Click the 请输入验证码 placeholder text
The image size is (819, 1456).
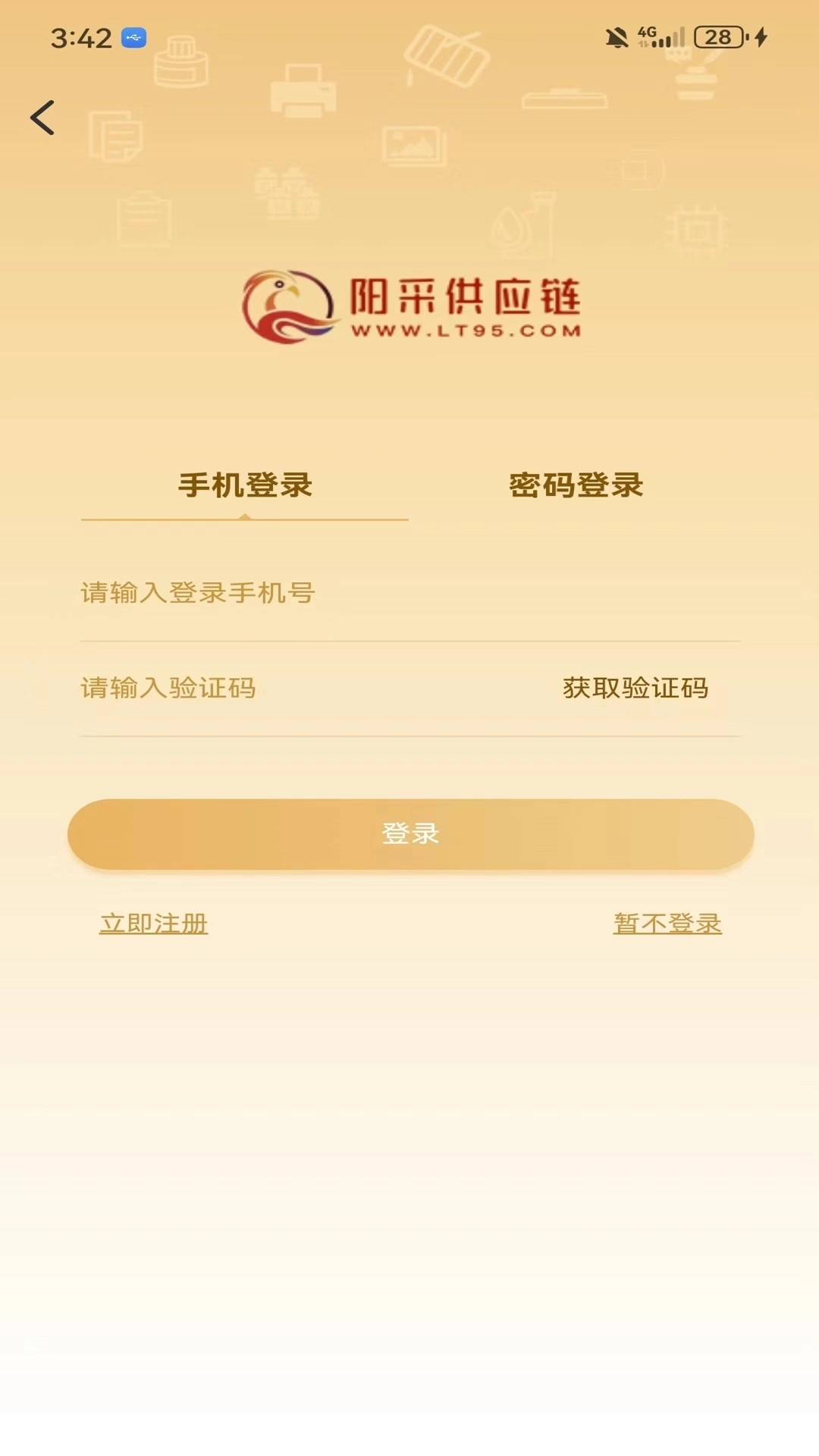(168, 689)
